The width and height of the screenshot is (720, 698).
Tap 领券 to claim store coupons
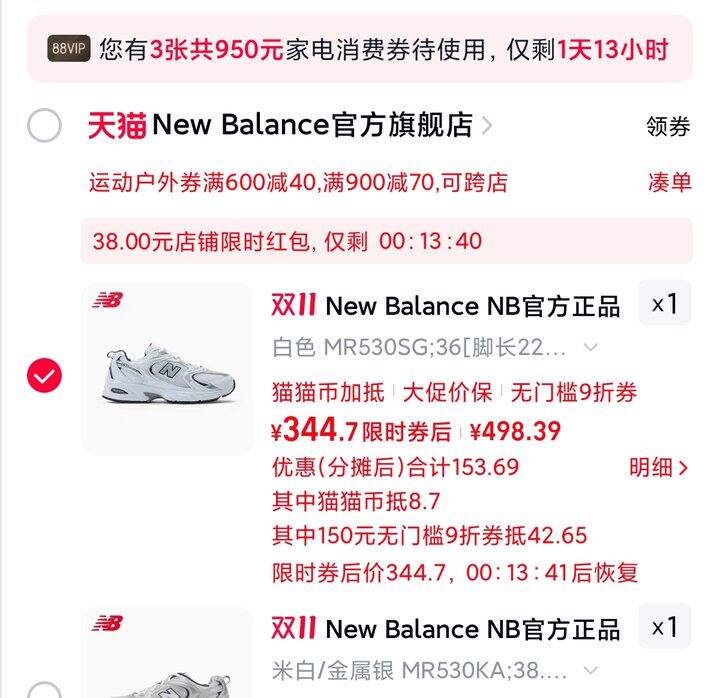coord(668,126)
